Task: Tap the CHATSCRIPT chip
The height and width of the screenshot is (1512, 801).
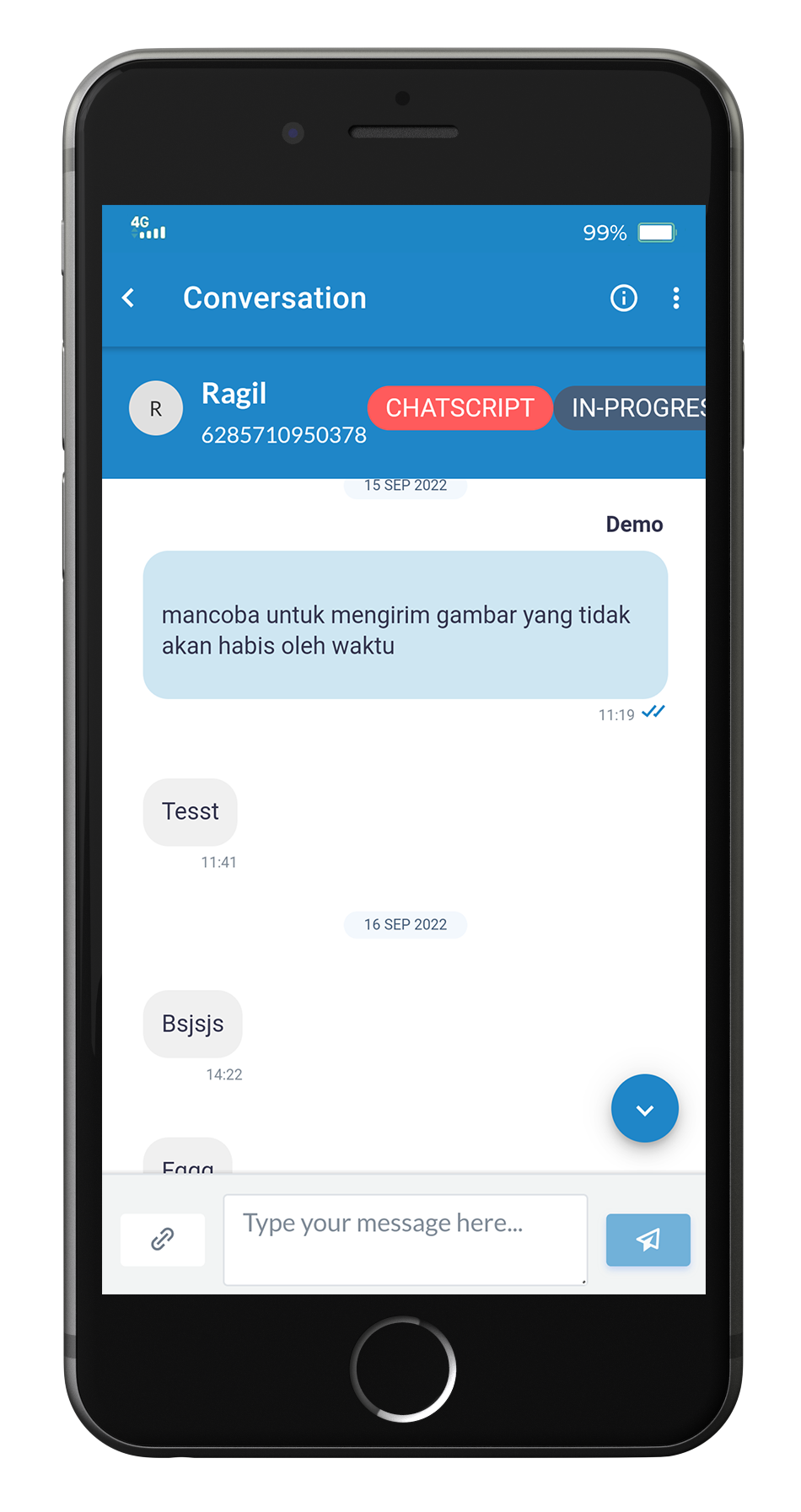Action: click(460, 408)
